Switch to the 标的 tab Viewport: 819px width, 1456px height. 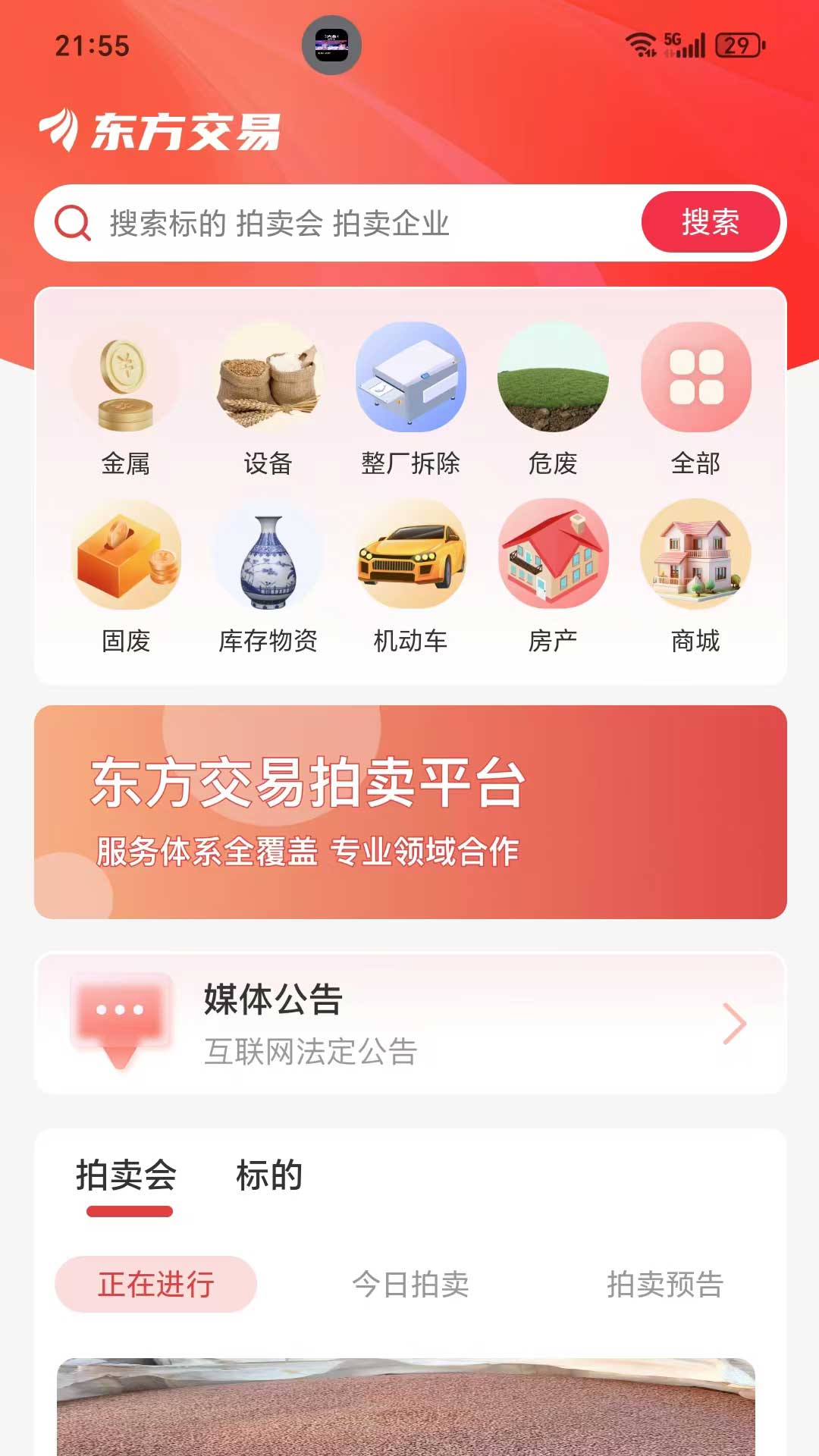pyautogui.click(x=269, y=1176)
